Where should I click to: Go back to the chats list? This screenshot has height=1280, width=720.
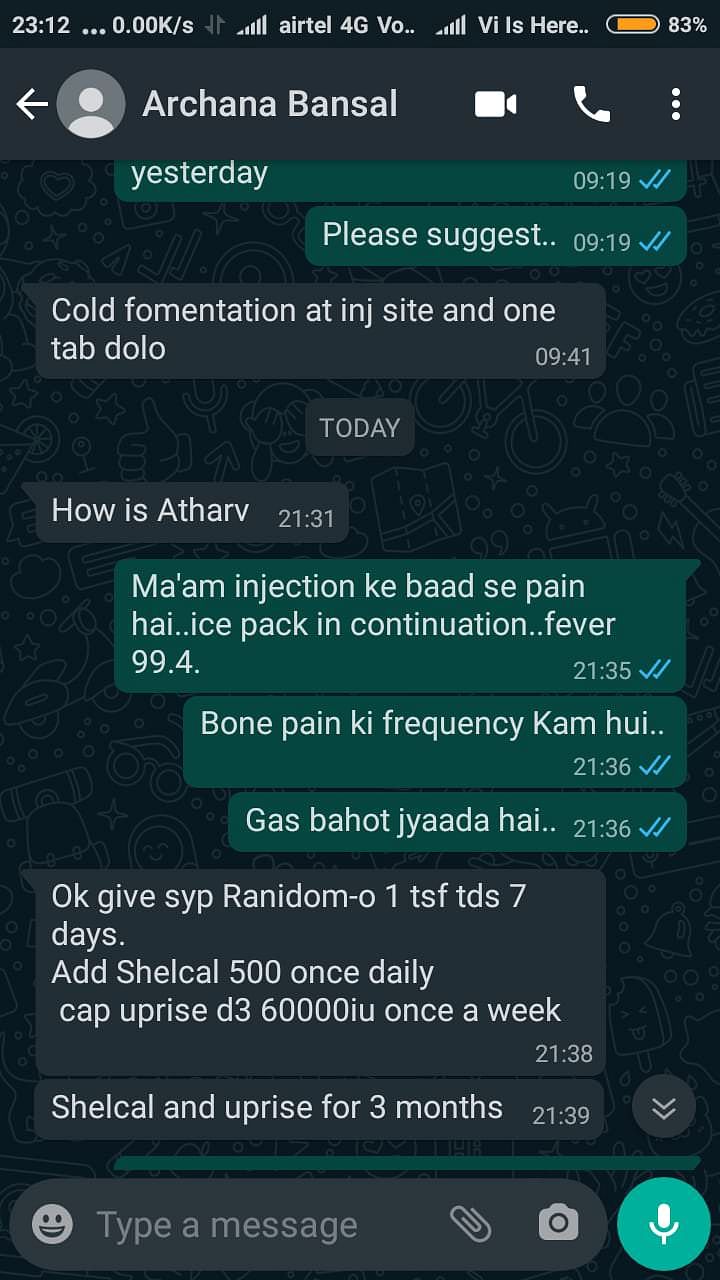click(x=32, y=104)
